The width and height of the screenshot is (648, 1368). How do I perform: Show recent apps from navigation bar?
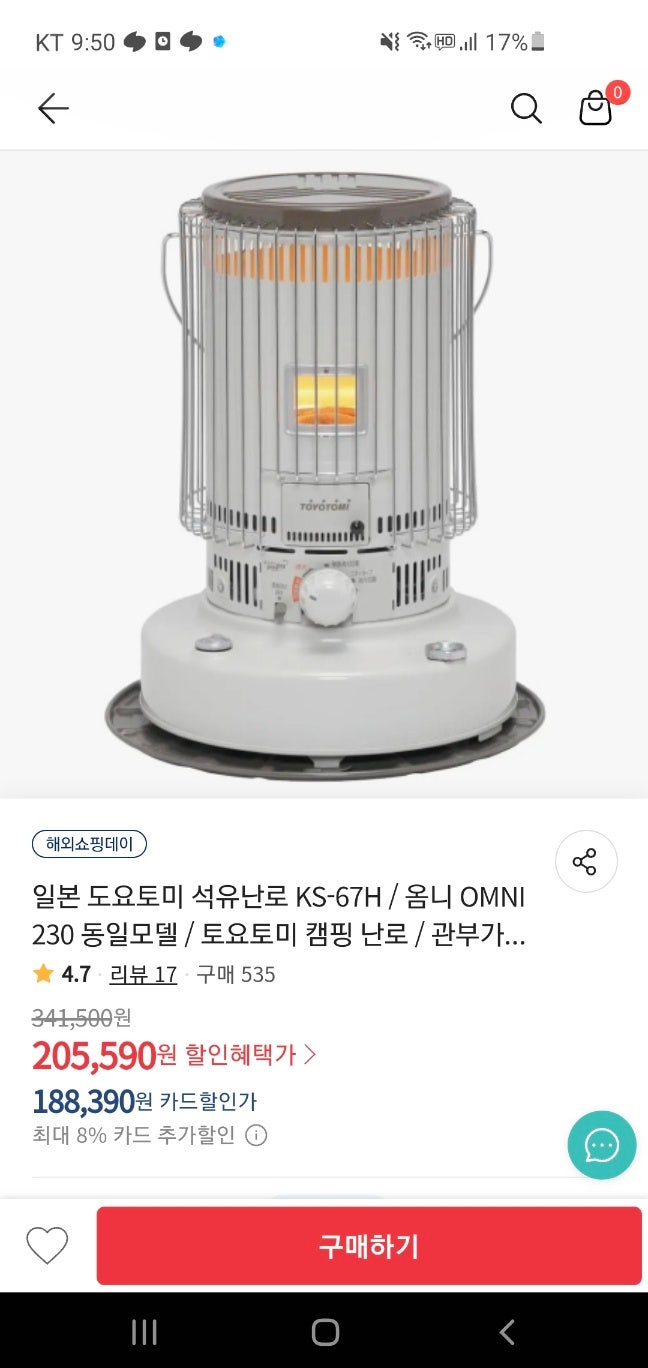click(x=145, y=1331)
